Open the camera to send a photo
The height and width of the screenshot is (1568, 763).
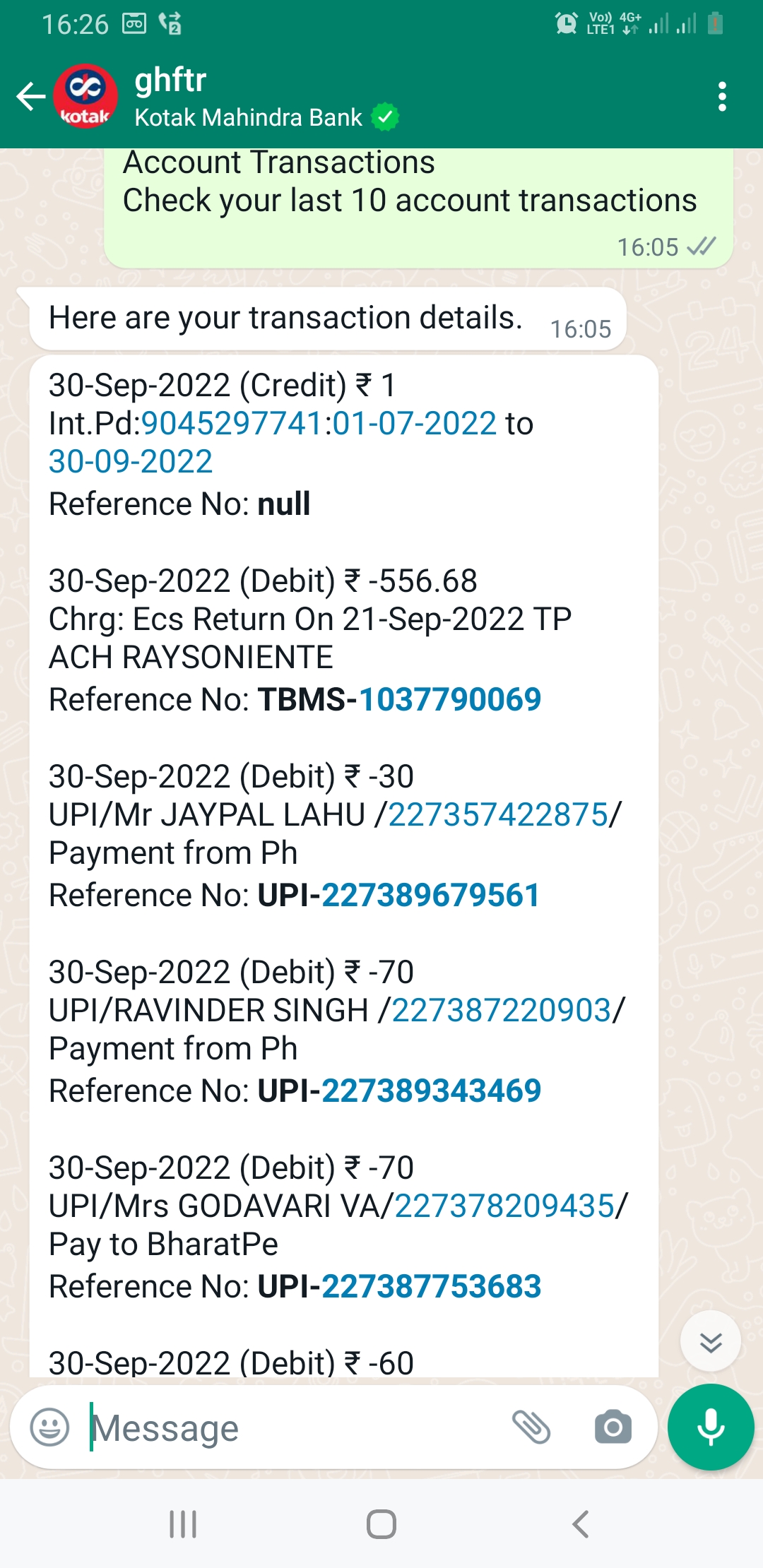click(x=613, y=1427)
